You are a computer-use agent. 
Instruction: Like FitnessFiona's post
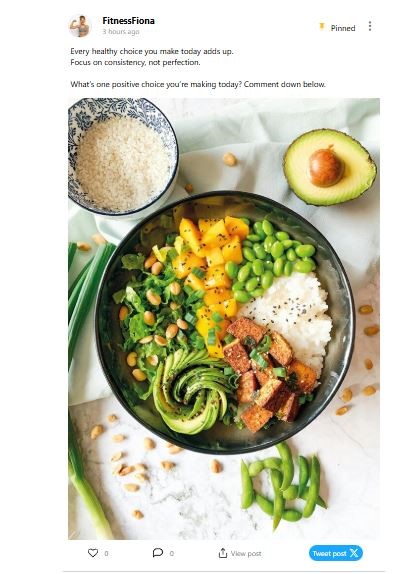click(x=93, y=553)
